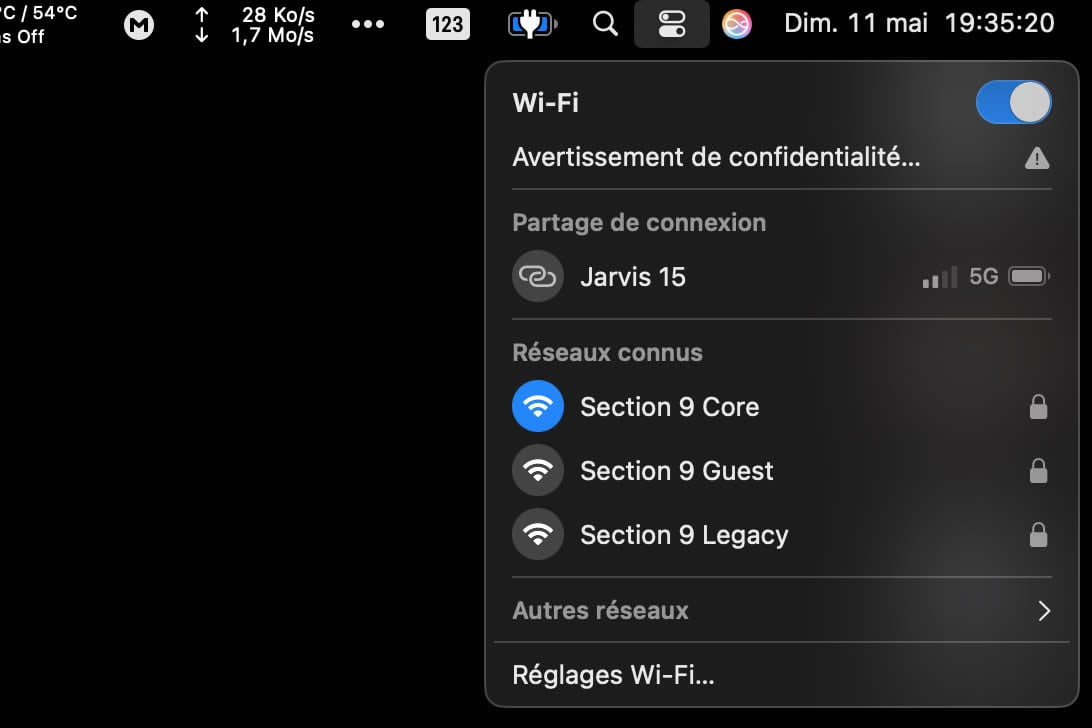Expand Autres réseaux list
The image size is (1092, 728).
pyautogui.click(x=1043, y=611)
